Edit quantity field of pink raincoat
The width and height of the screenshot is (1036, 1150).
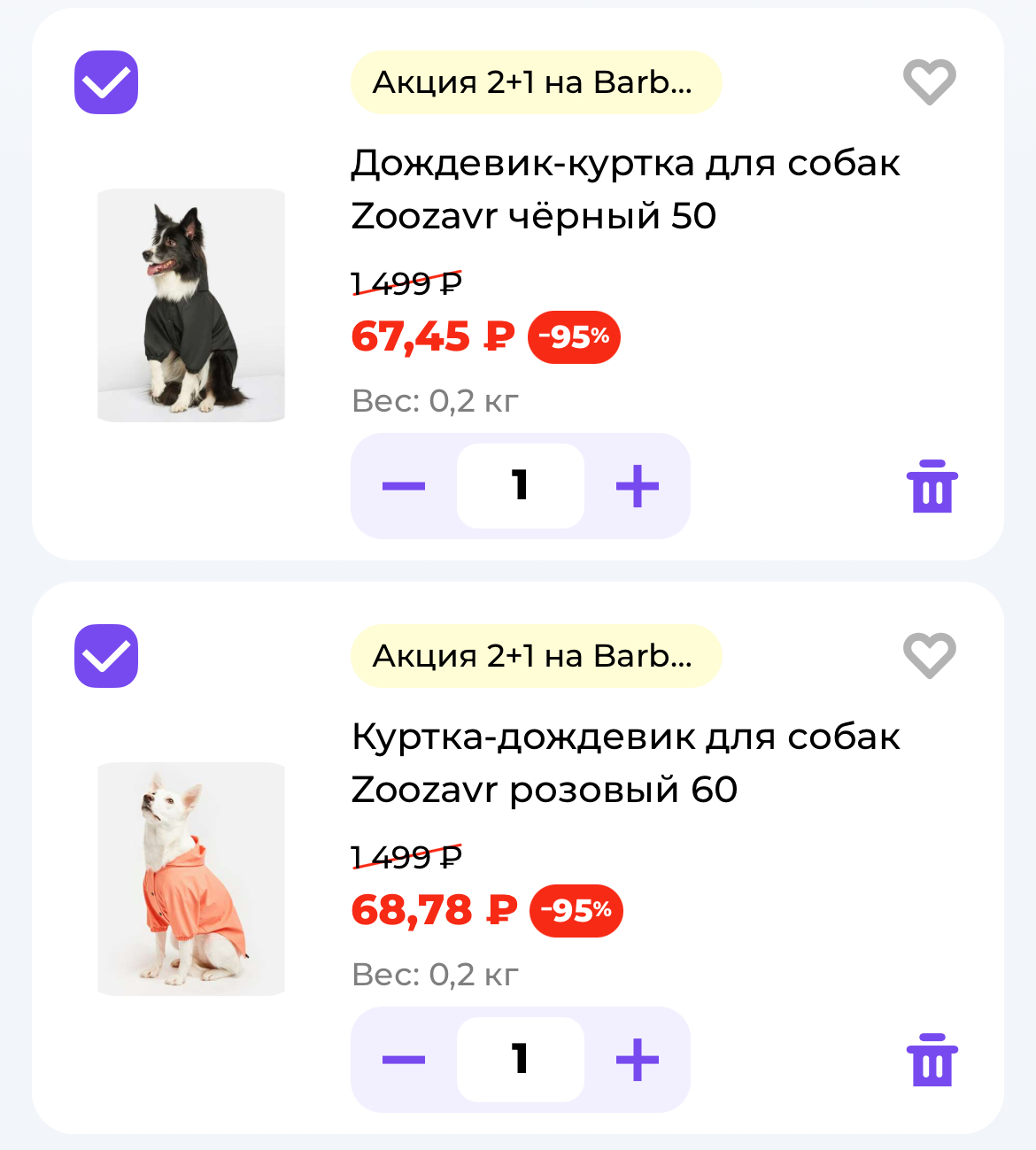coord(521,1060)
